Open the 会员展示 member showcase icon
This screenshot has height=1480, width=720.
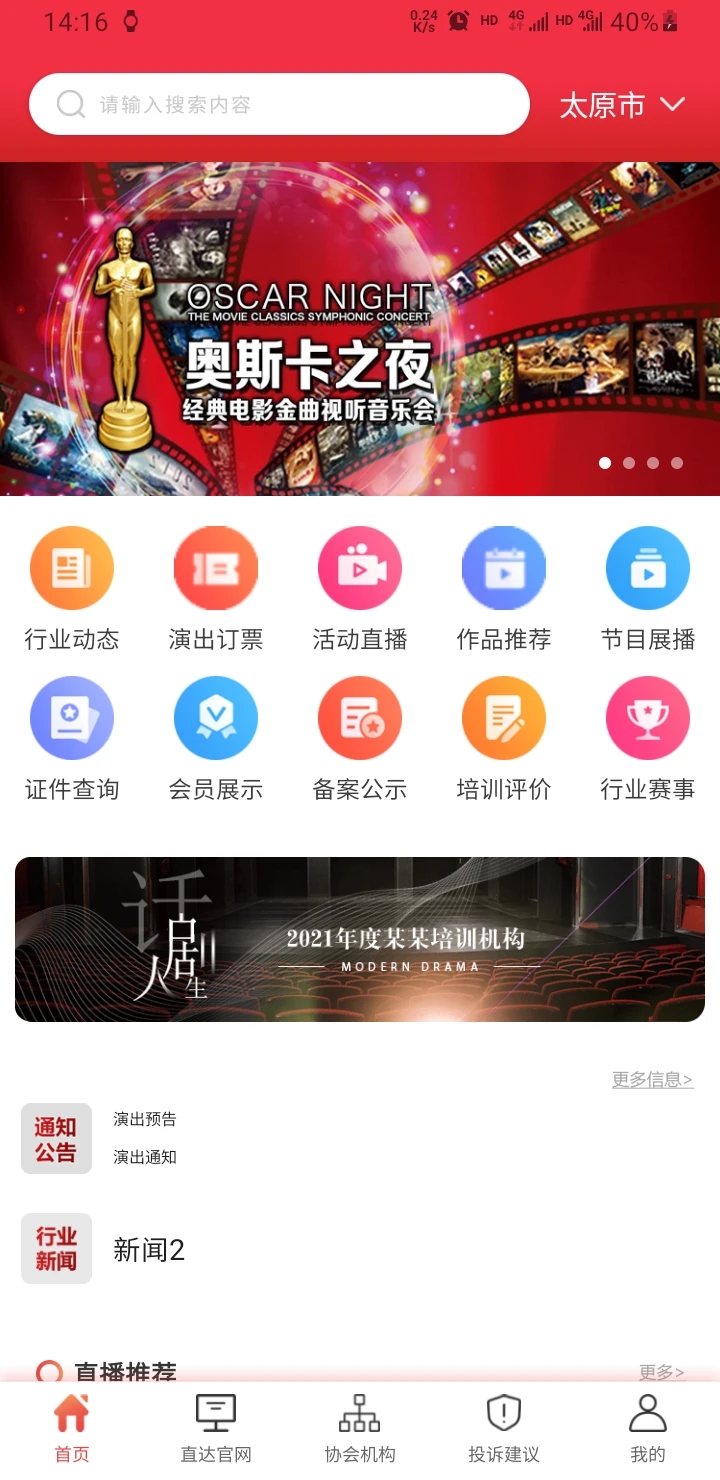[216, 738]
